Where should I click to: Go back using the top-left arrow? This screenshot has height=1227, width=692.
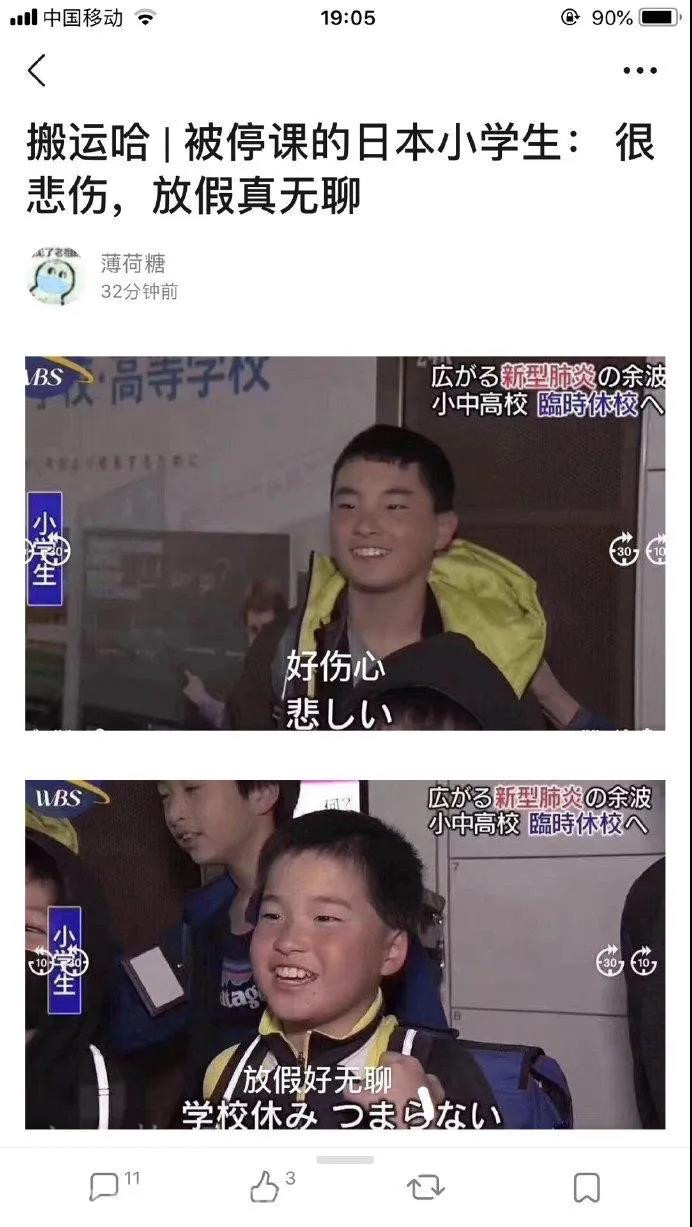click(x=37, y=70)
